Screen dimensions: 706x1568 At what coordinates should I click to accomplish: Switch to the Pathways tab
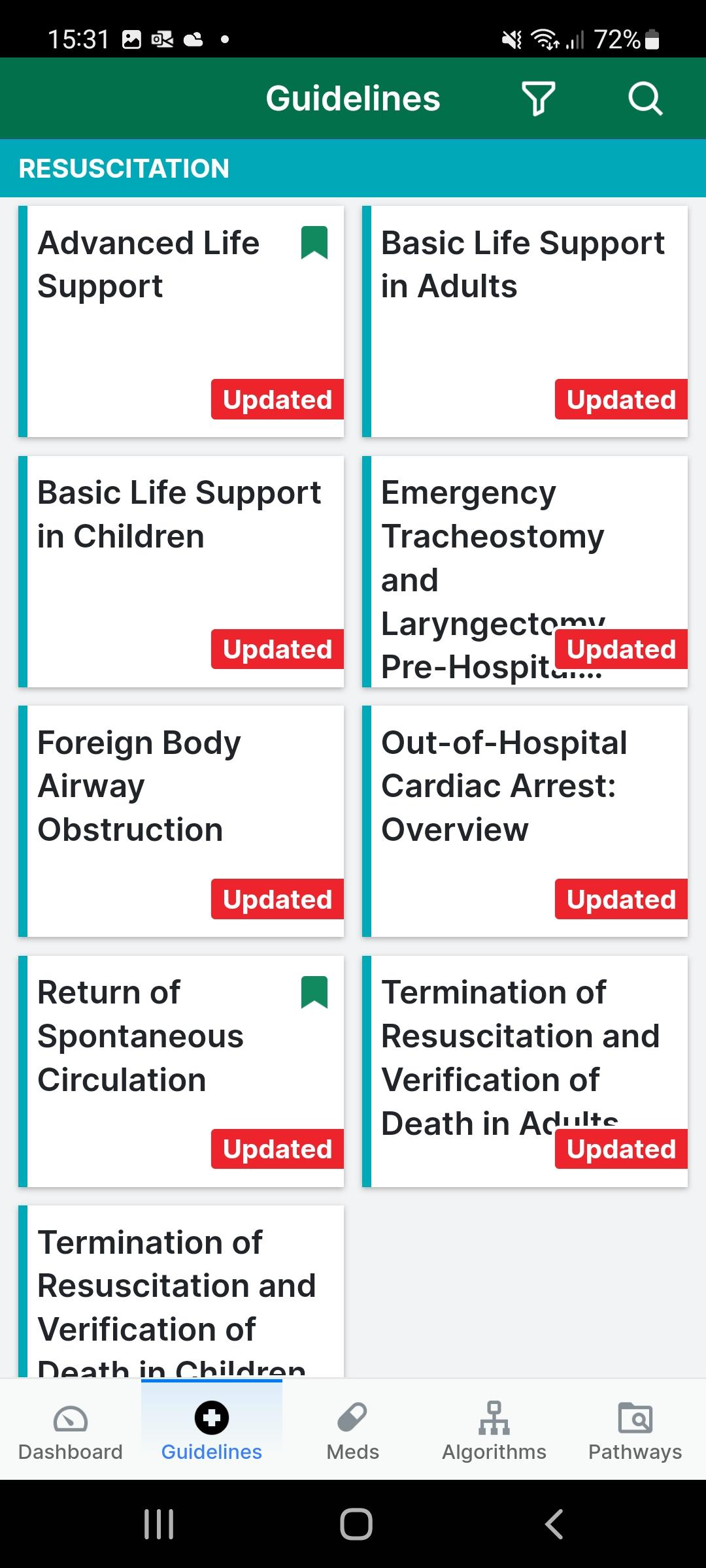pos(635,1431)
